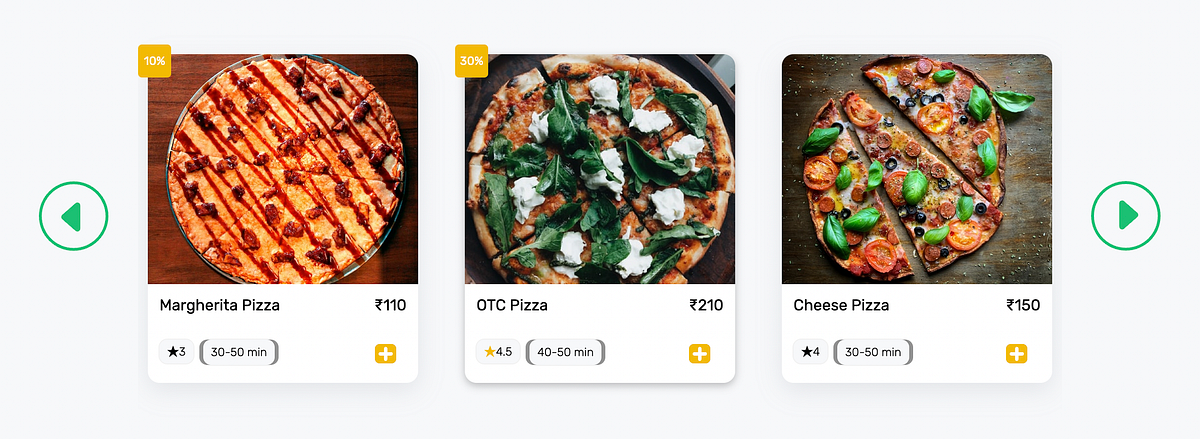Screen dimensions: 1200x439
Task: Show the next carousel items
Action: pyautogui.click(x=1126, y=215)
